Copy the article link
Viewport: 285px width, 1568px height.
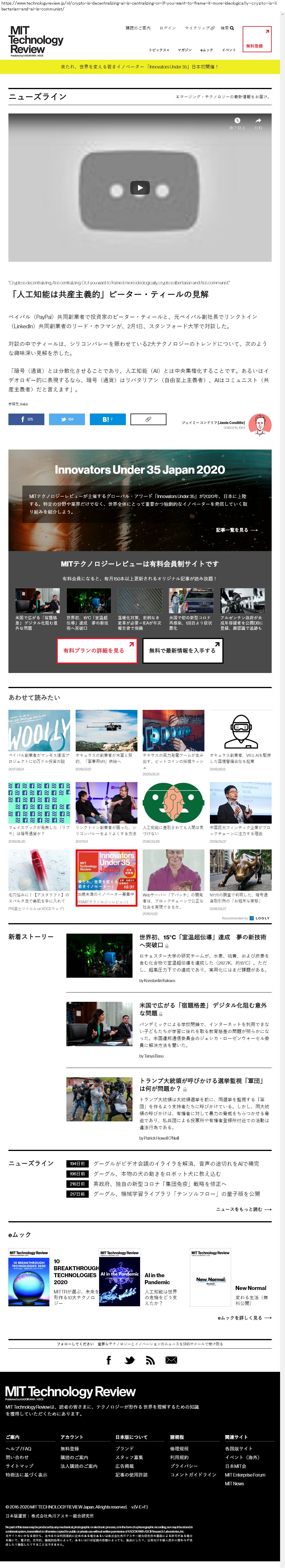148,419
